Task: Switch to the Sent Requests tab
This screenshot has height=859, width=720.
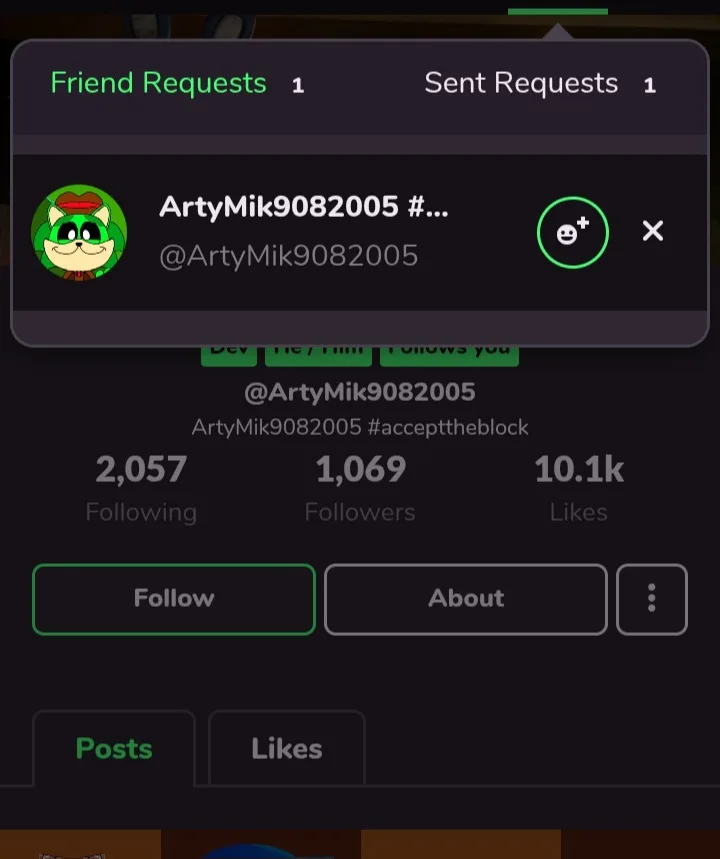Action: click(x=521, y=83)
